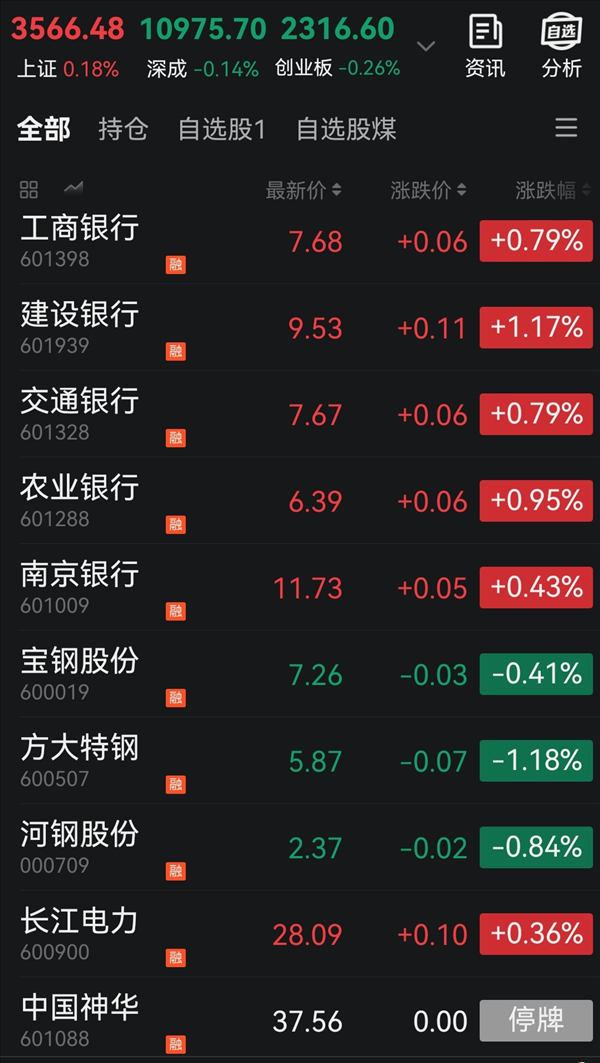
Task: Open 工商银行 stock details
Action: pyautogui.click(x=300, y=241)
